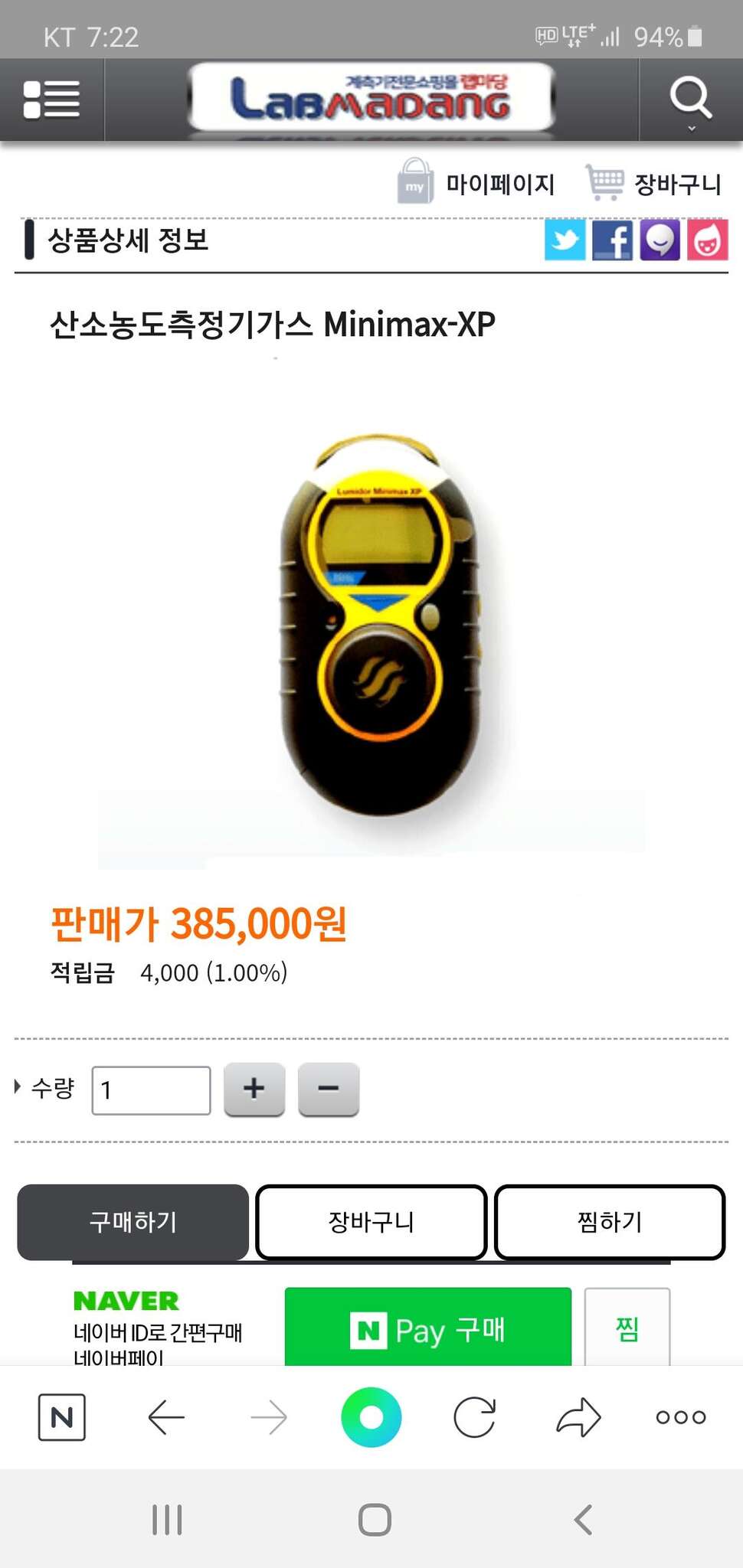
Task: Share product on Twitter
Action: pos(565,240)
